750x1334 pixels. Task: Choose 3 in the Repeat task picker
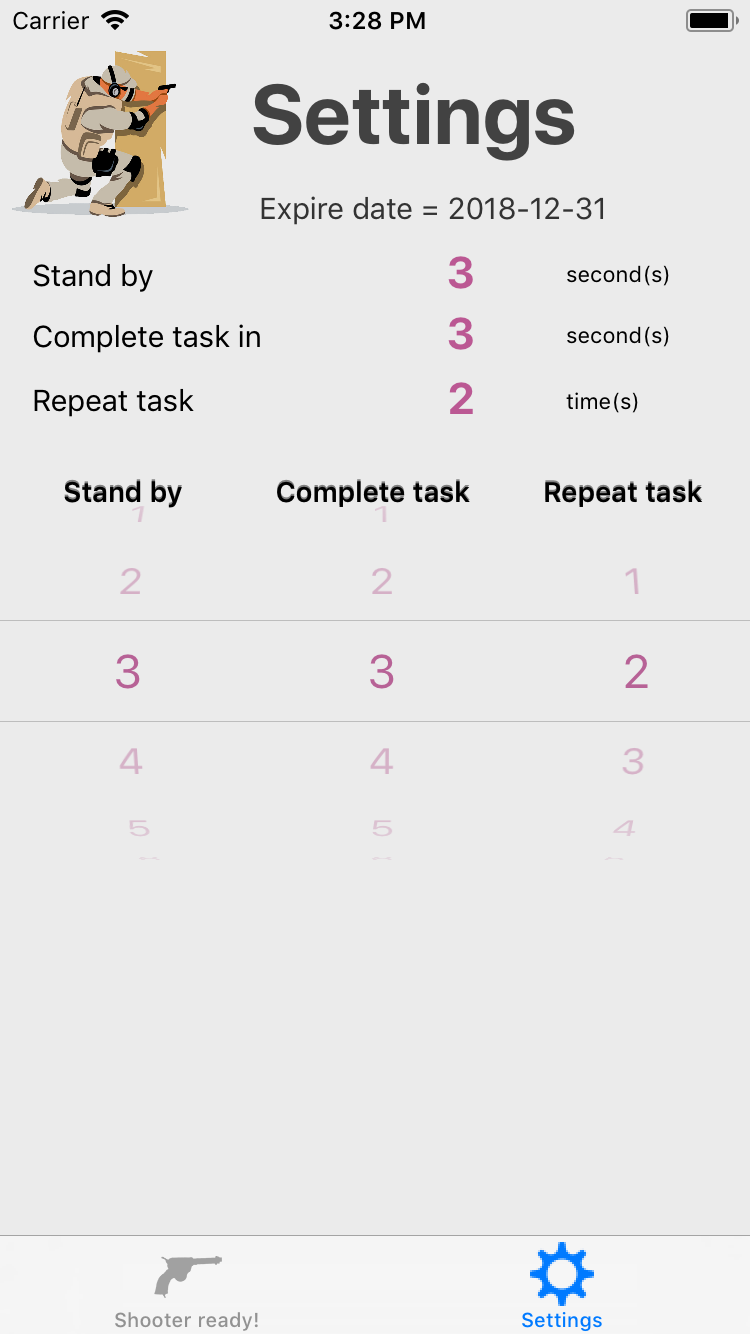[632, 762]
